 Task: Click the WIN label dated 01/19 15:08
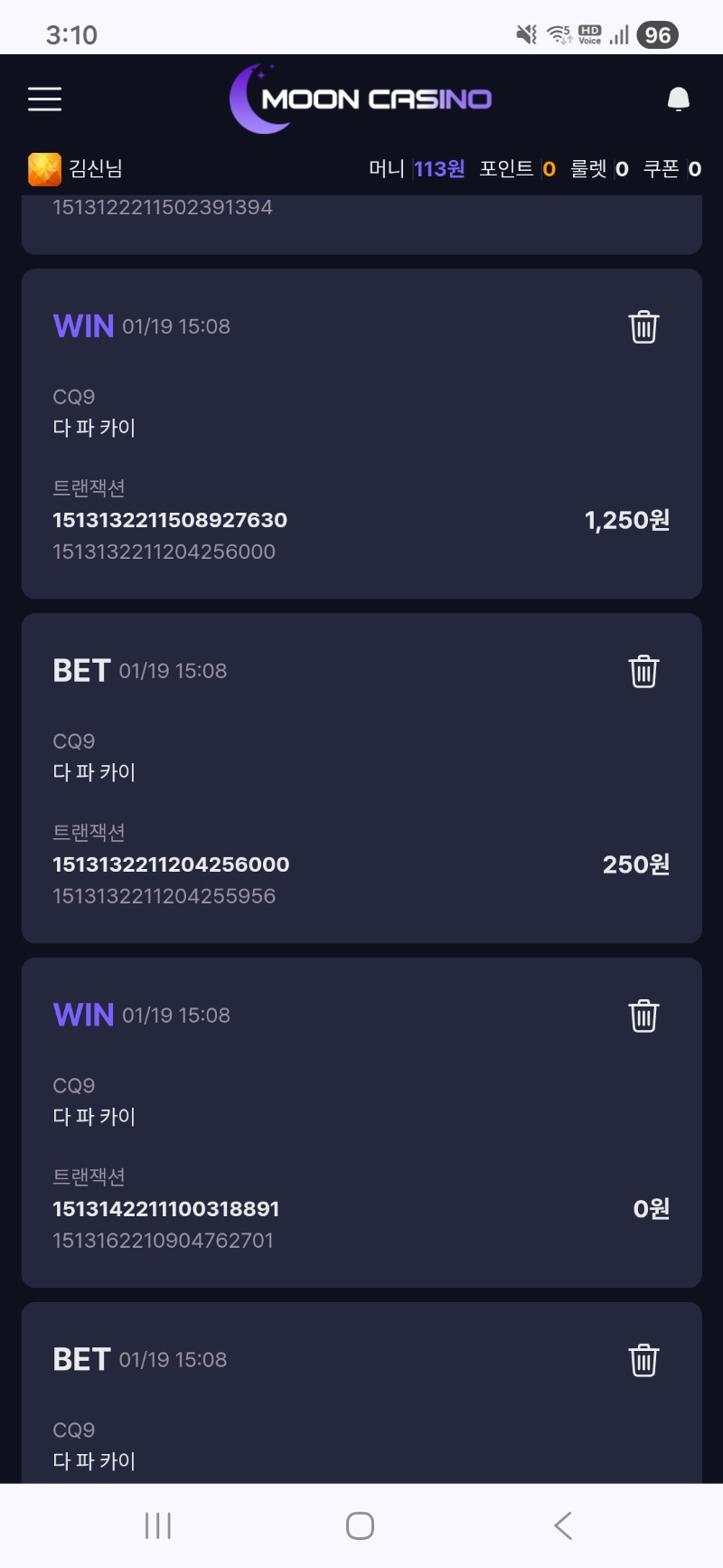(82, 325)
